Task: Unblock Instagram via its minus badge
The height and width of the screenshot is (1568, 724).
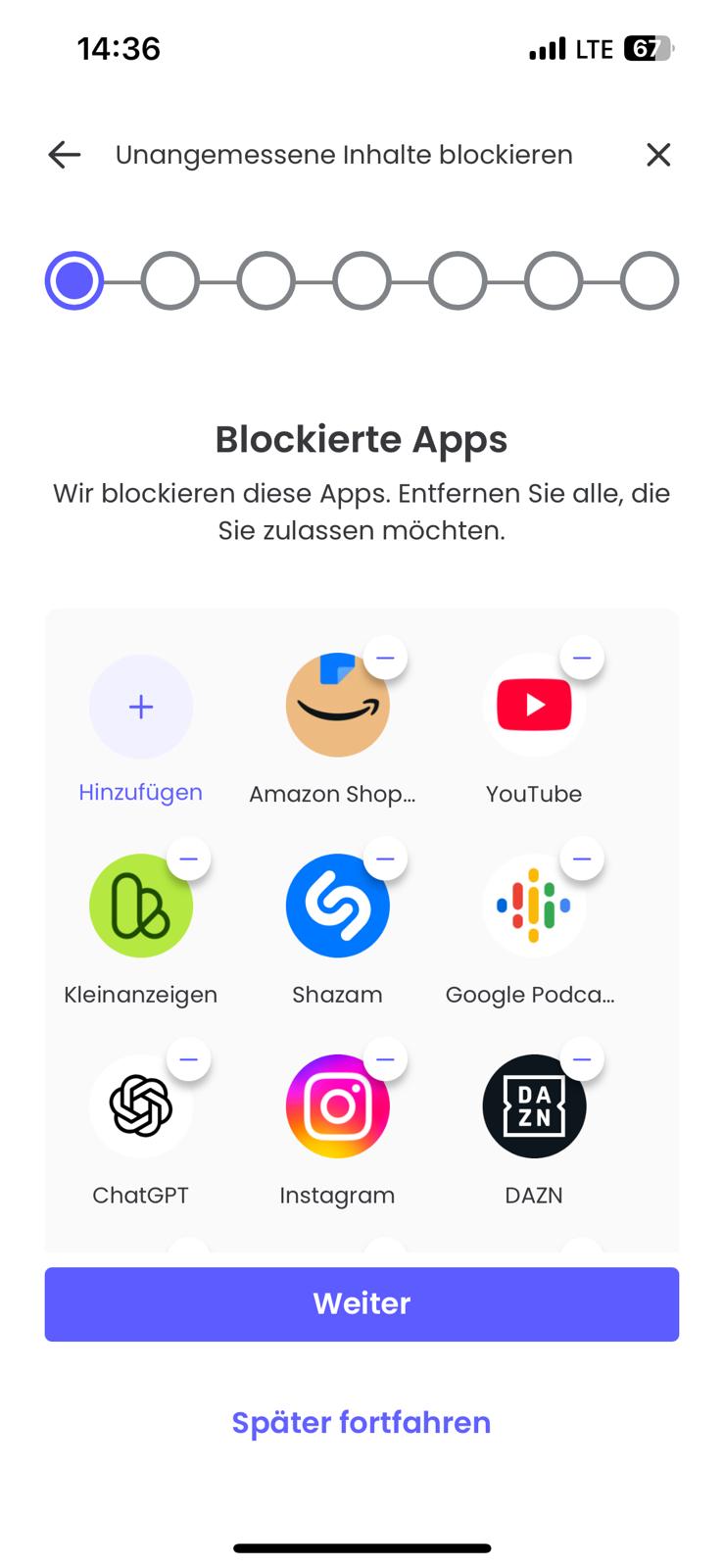Action: click(x=385, y=1059)
